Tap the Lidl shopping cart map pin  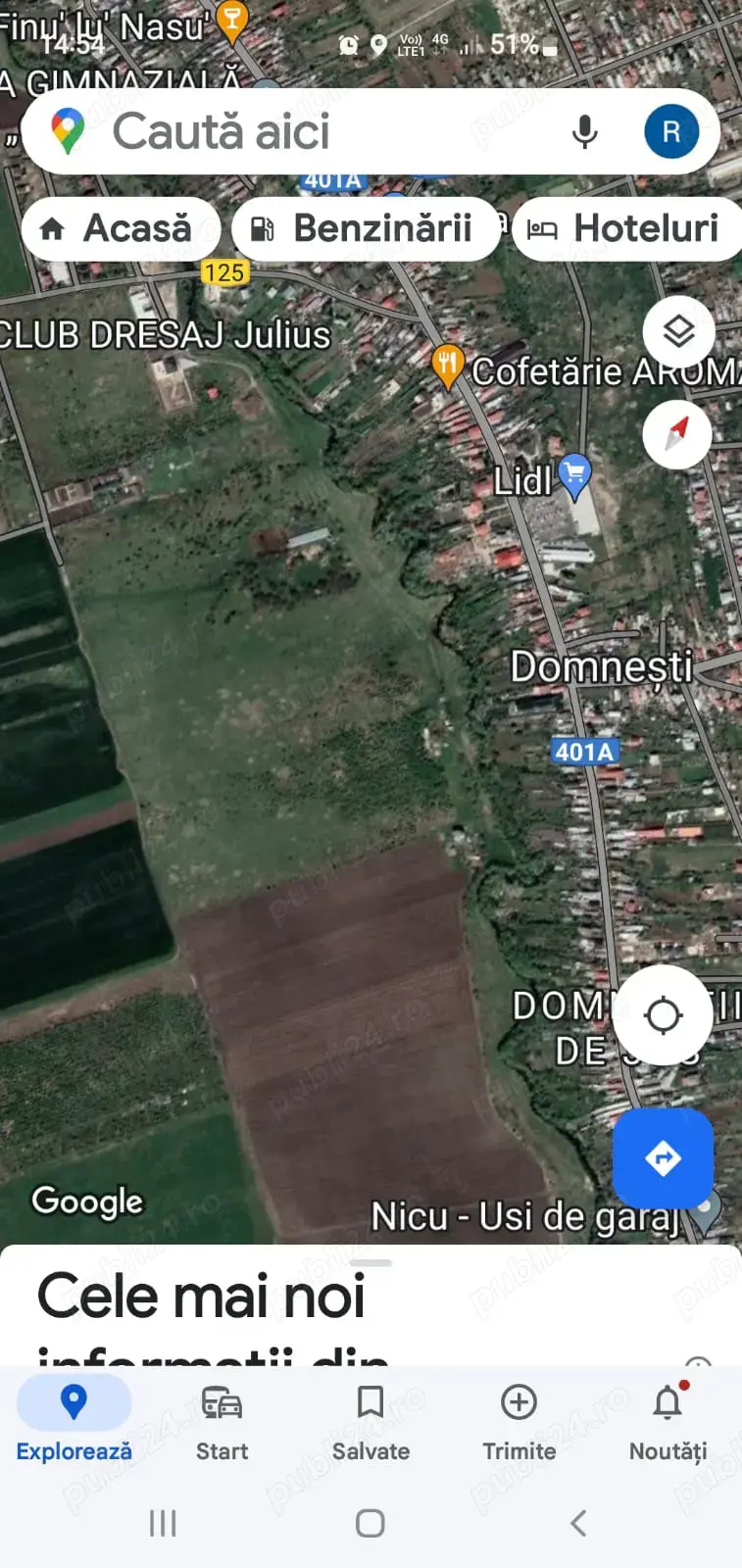click(x=573, y=473)
